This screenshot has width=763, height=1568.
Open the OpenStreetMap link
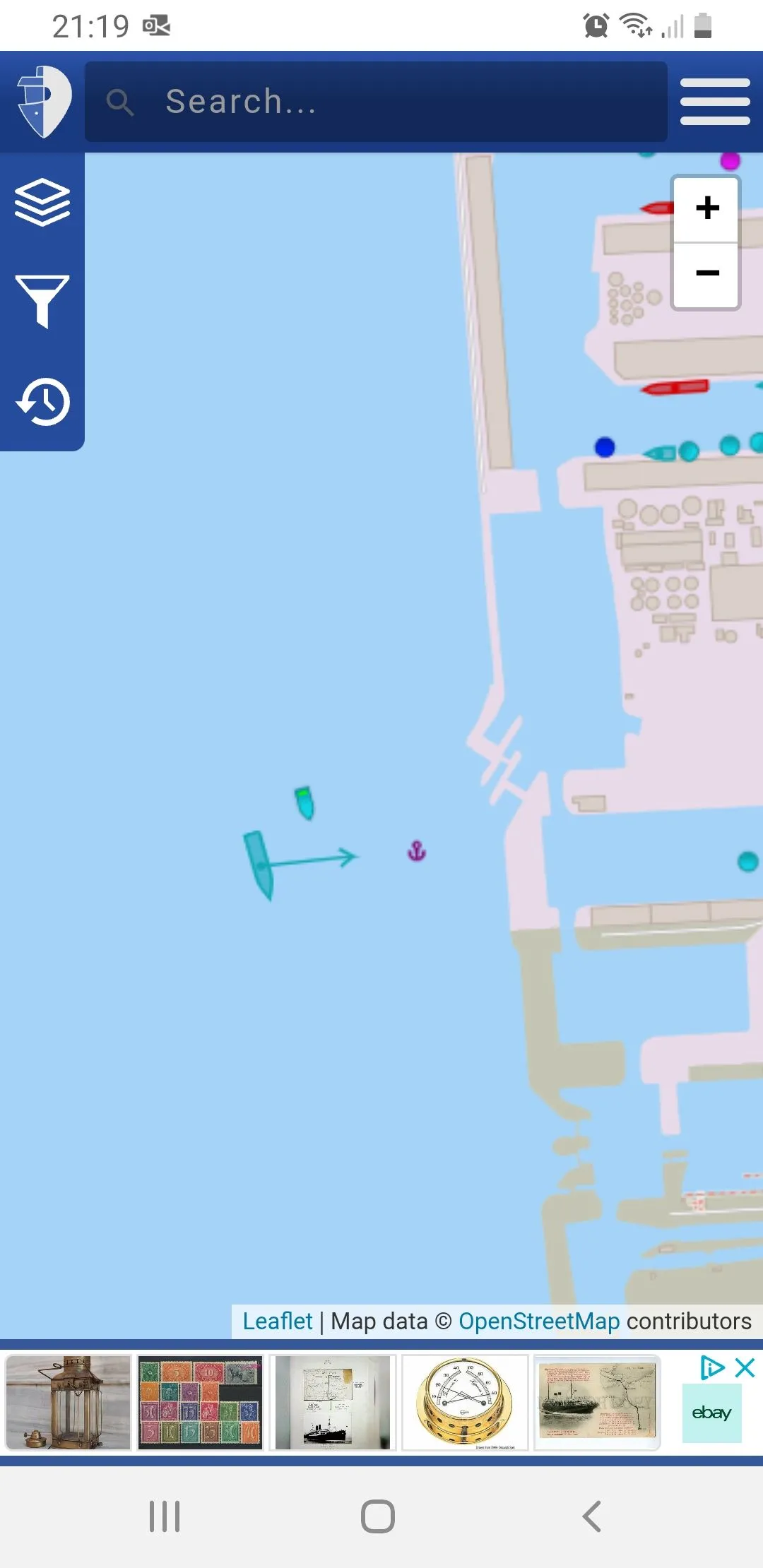point(538,1321)
